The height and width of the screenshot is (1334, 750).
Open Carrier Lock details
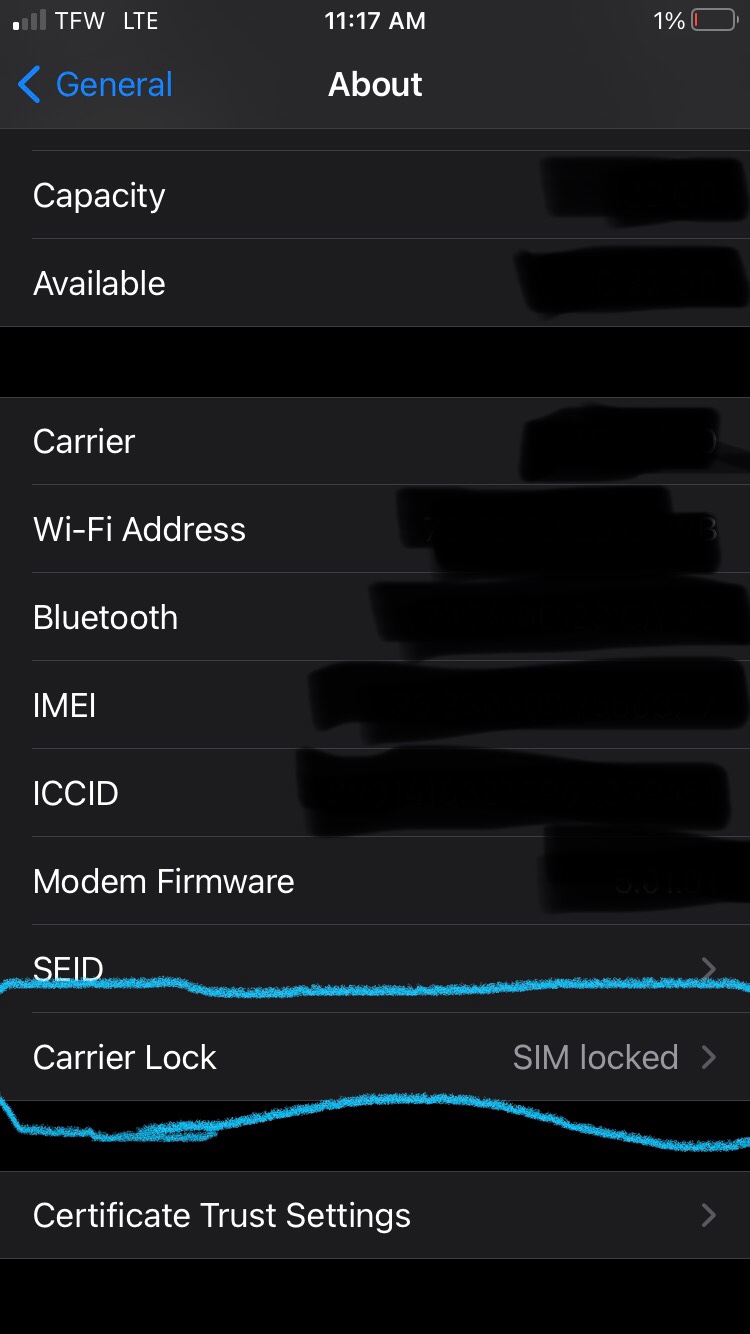[x=375, y=1057]
